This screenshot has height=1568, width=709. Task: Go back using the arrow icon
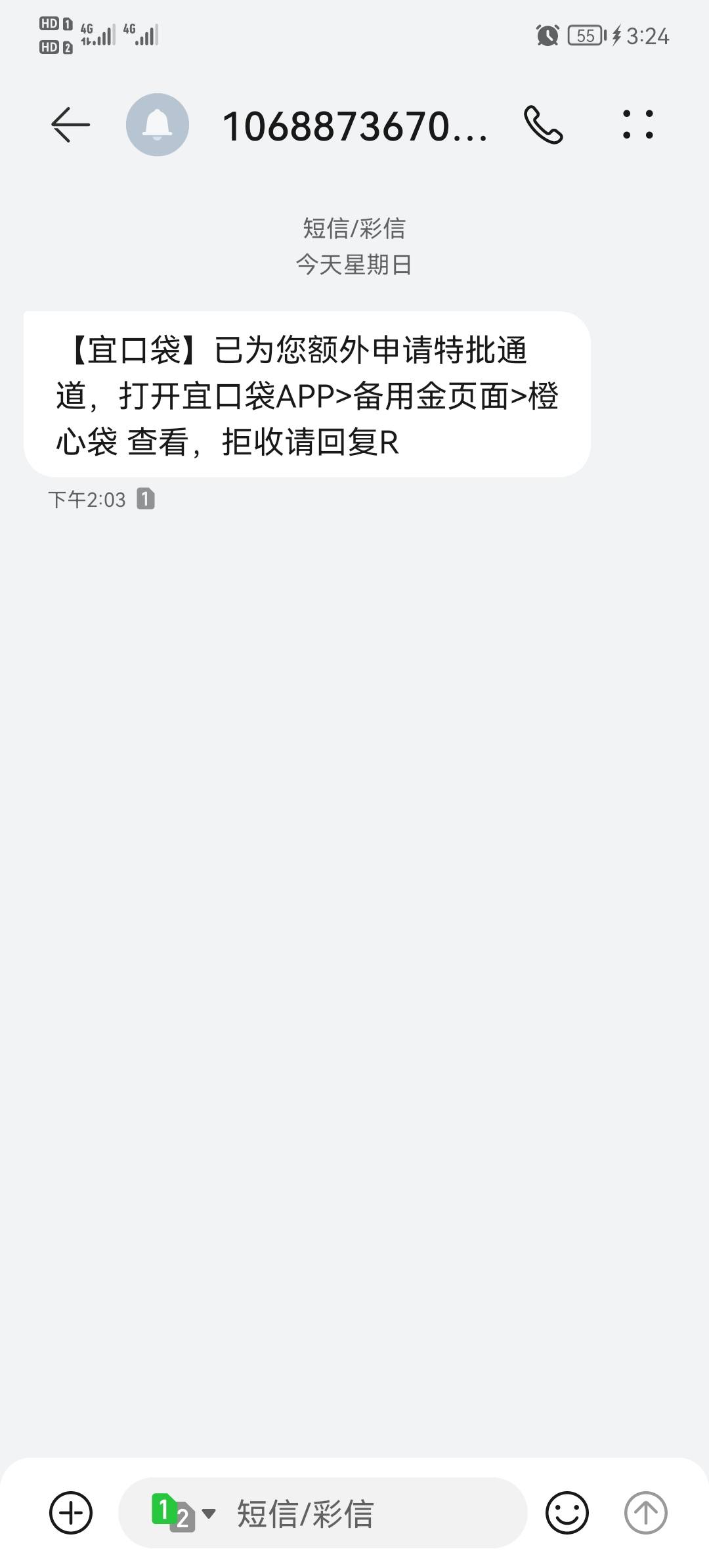pyautogui.click(x=70, y=125)
